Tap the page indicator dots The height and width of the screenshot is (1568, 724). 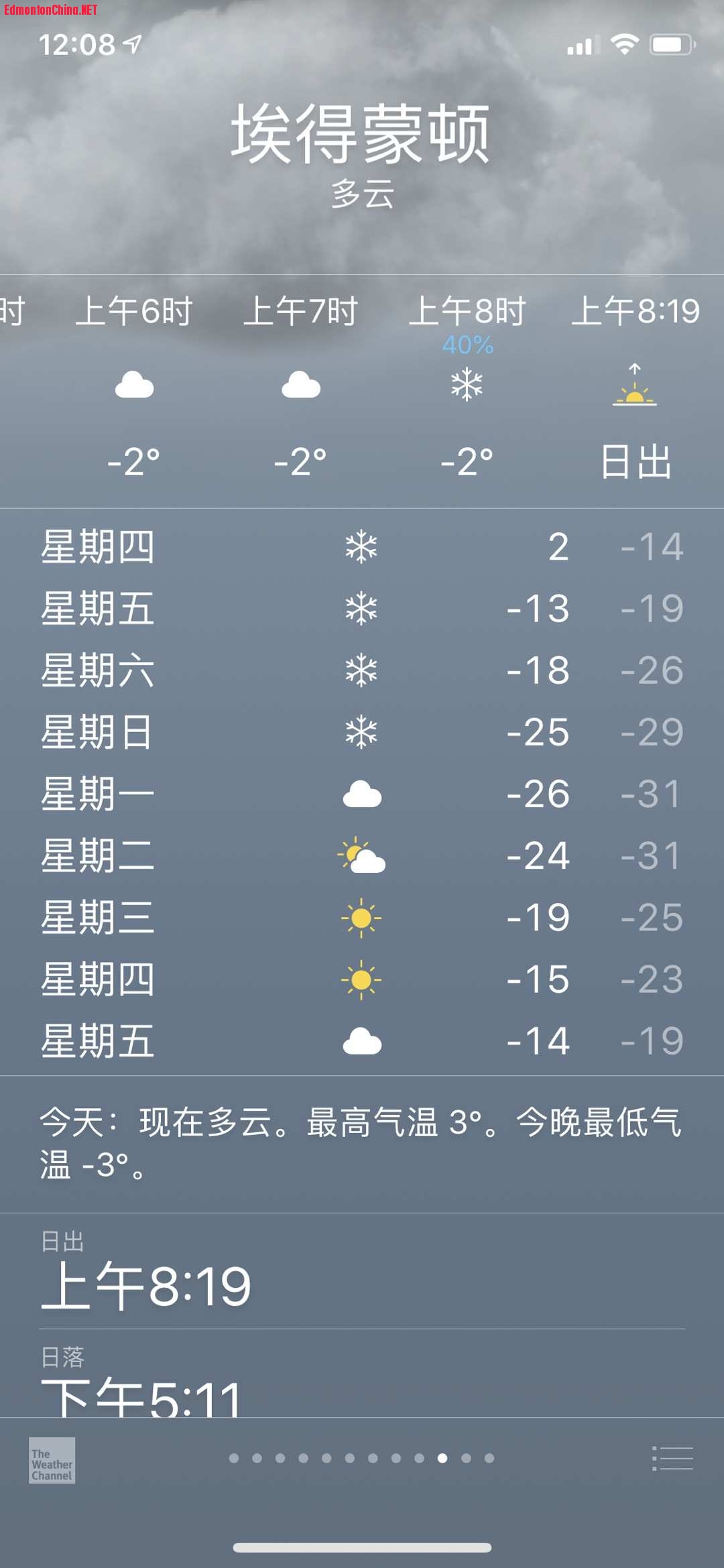click(361, 1458)
